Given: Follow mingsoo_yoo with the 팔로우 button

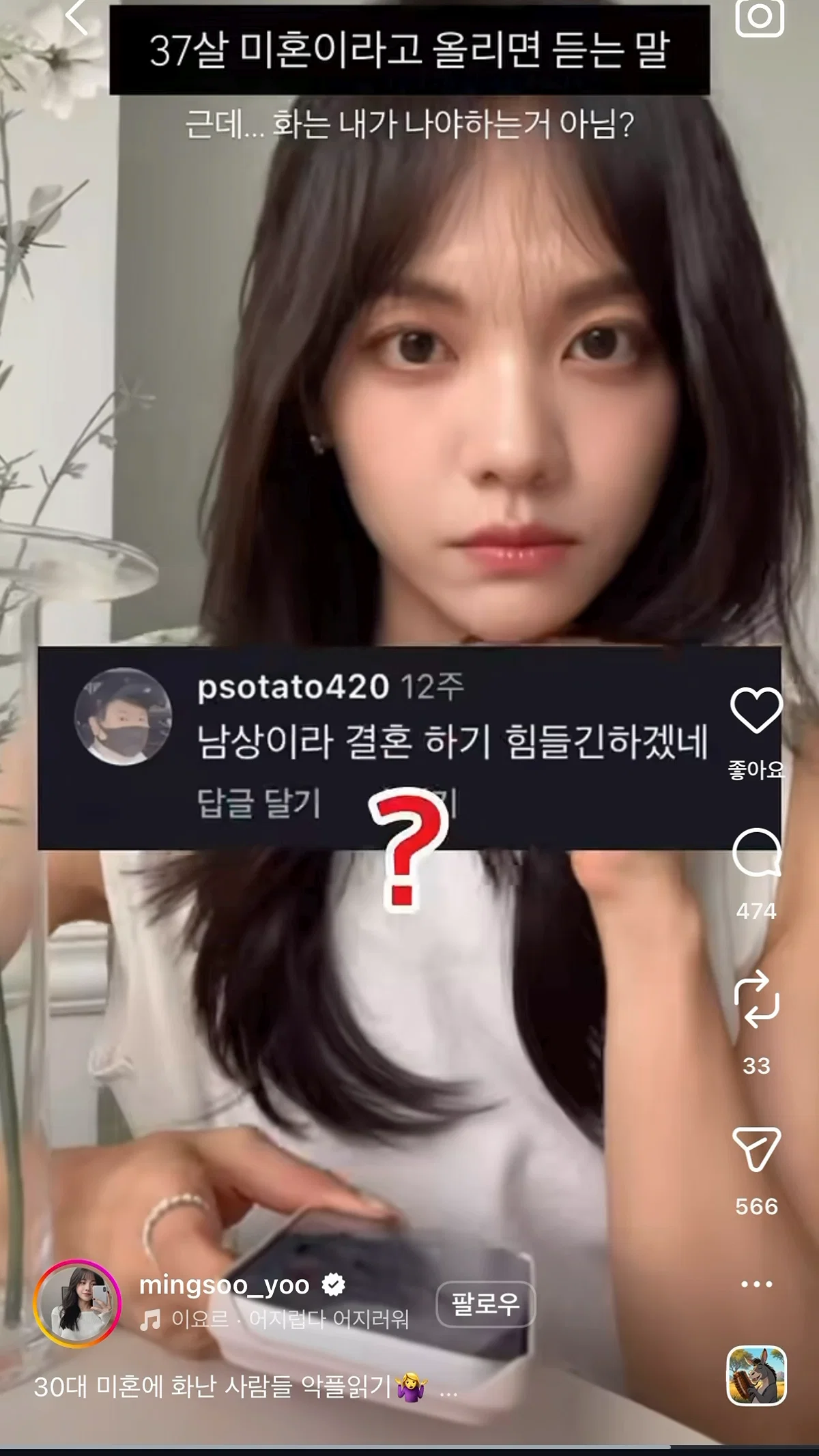Looking at the screenshot, I should (x=485, y=1304).
